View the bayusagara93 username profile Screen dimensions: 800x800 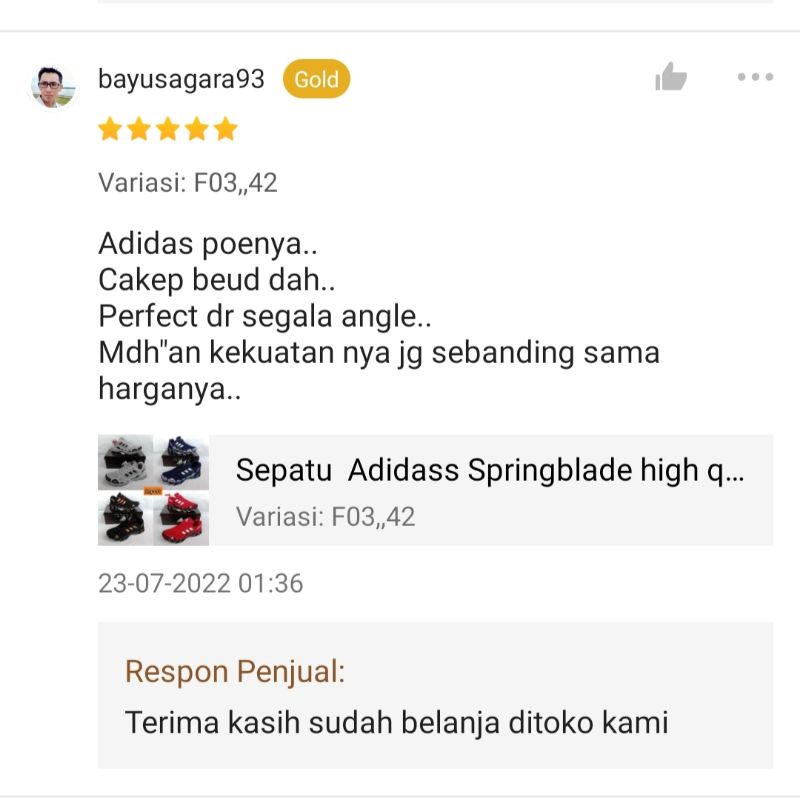[181, 79]
